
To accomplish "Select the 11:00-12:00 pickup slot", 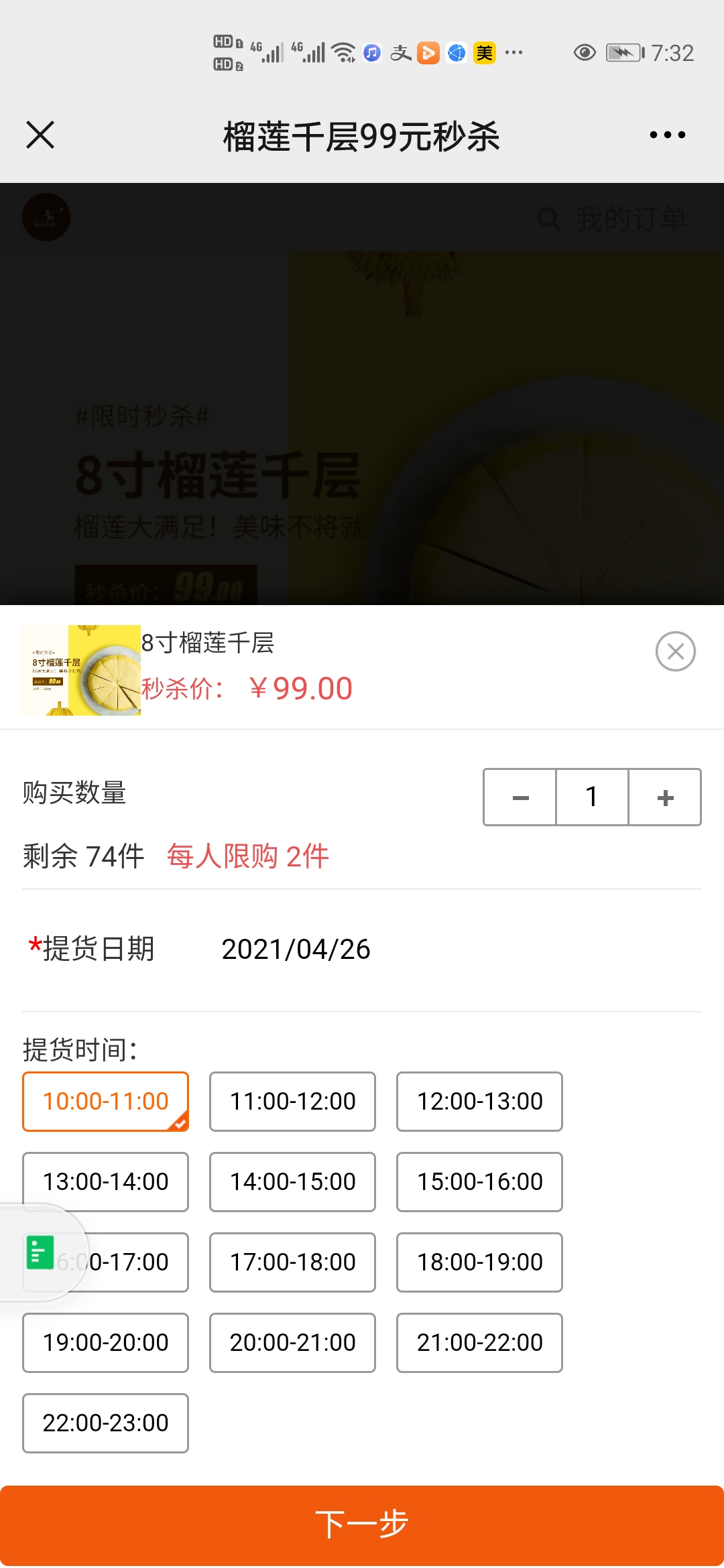I will click(x=292, y=1102).
